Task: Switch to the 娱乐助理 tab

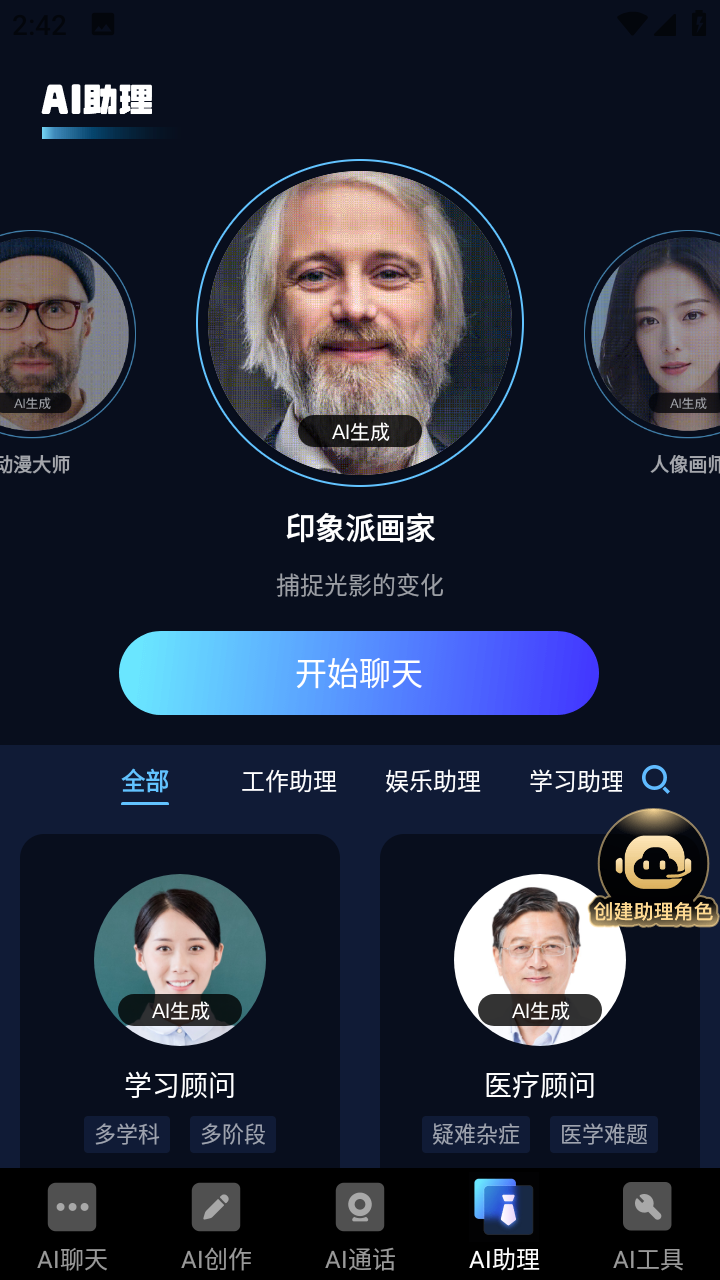Action: [x=433, y=781]
